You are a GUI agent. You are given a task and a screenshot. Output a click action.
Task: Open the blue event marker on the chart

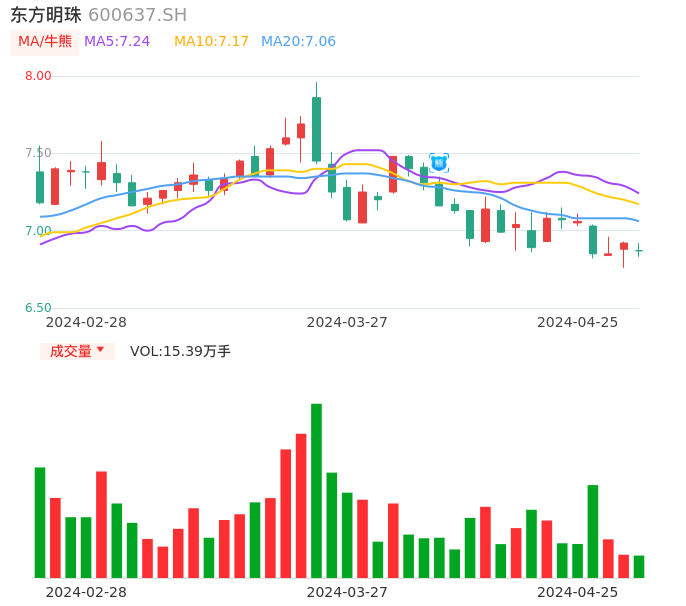click(x=439, y=162)
